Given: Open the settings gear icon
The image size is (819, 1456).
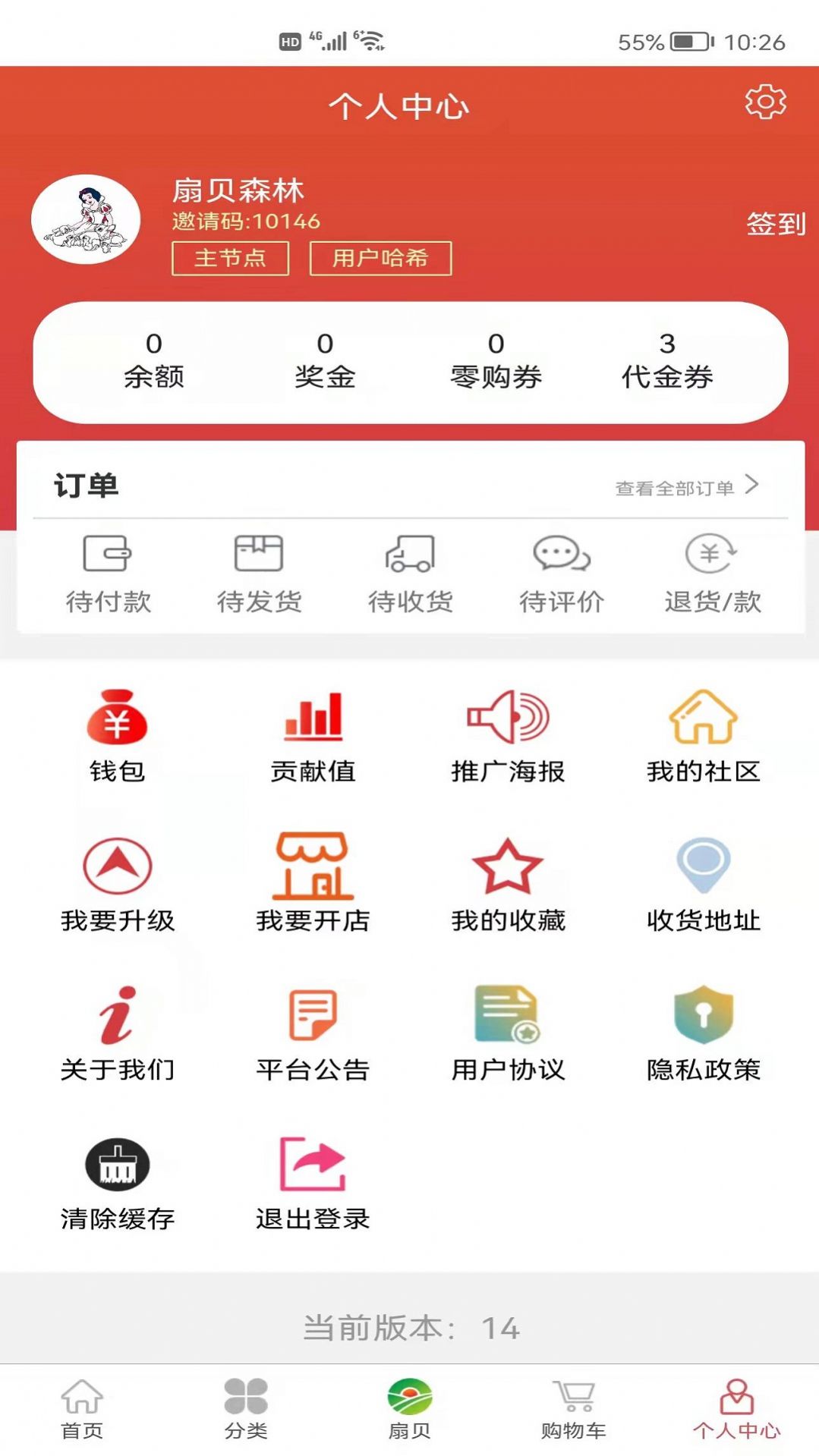Looking at the screenshot, I should pos(765,102).
